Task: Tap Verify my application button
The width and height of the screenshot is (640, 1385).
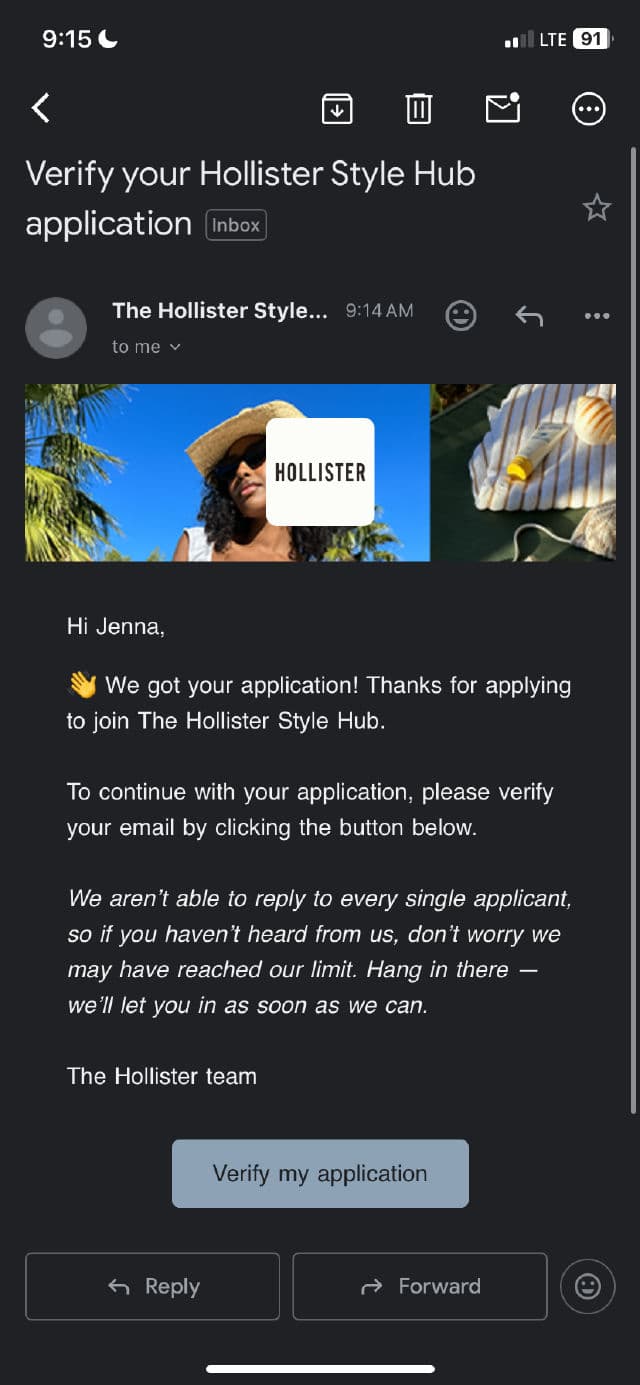Action: click(320, 1174)
